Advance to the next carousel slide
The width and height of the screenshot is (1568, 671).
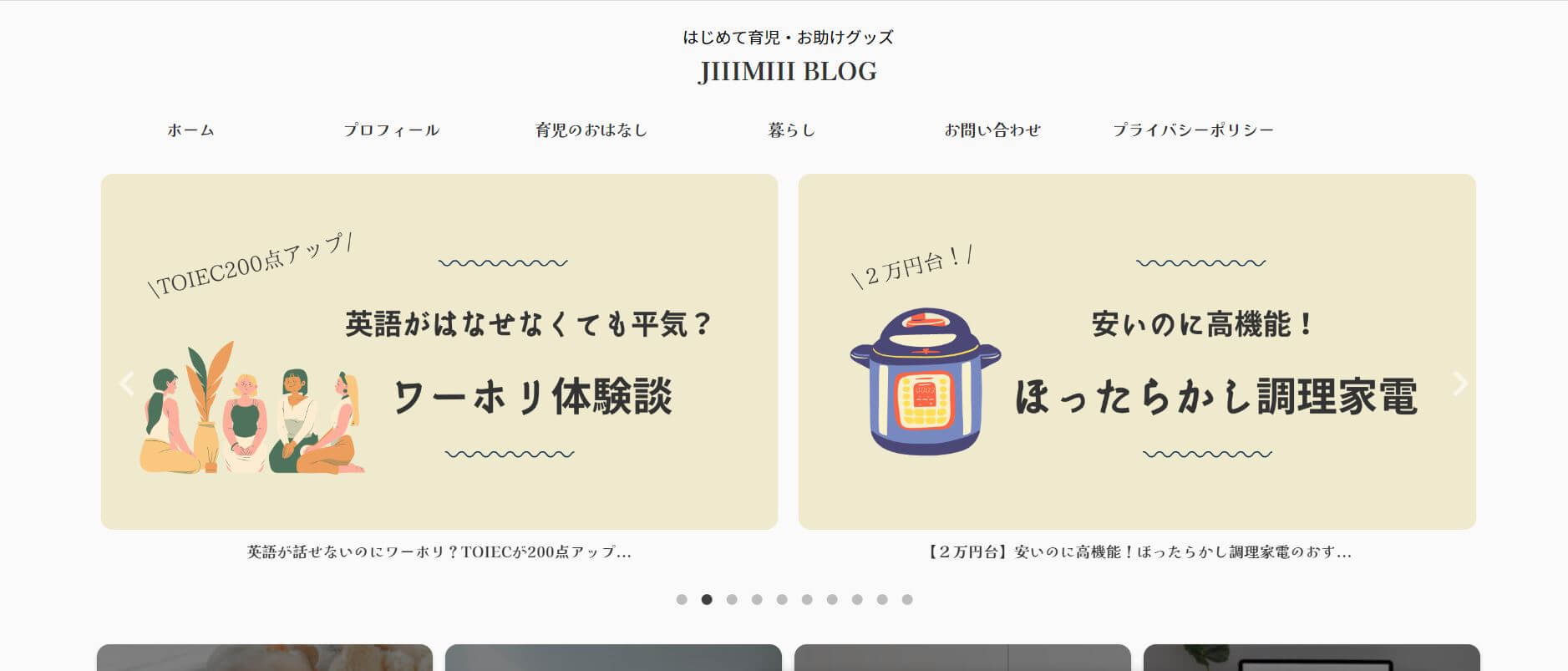pos(1459,384)
